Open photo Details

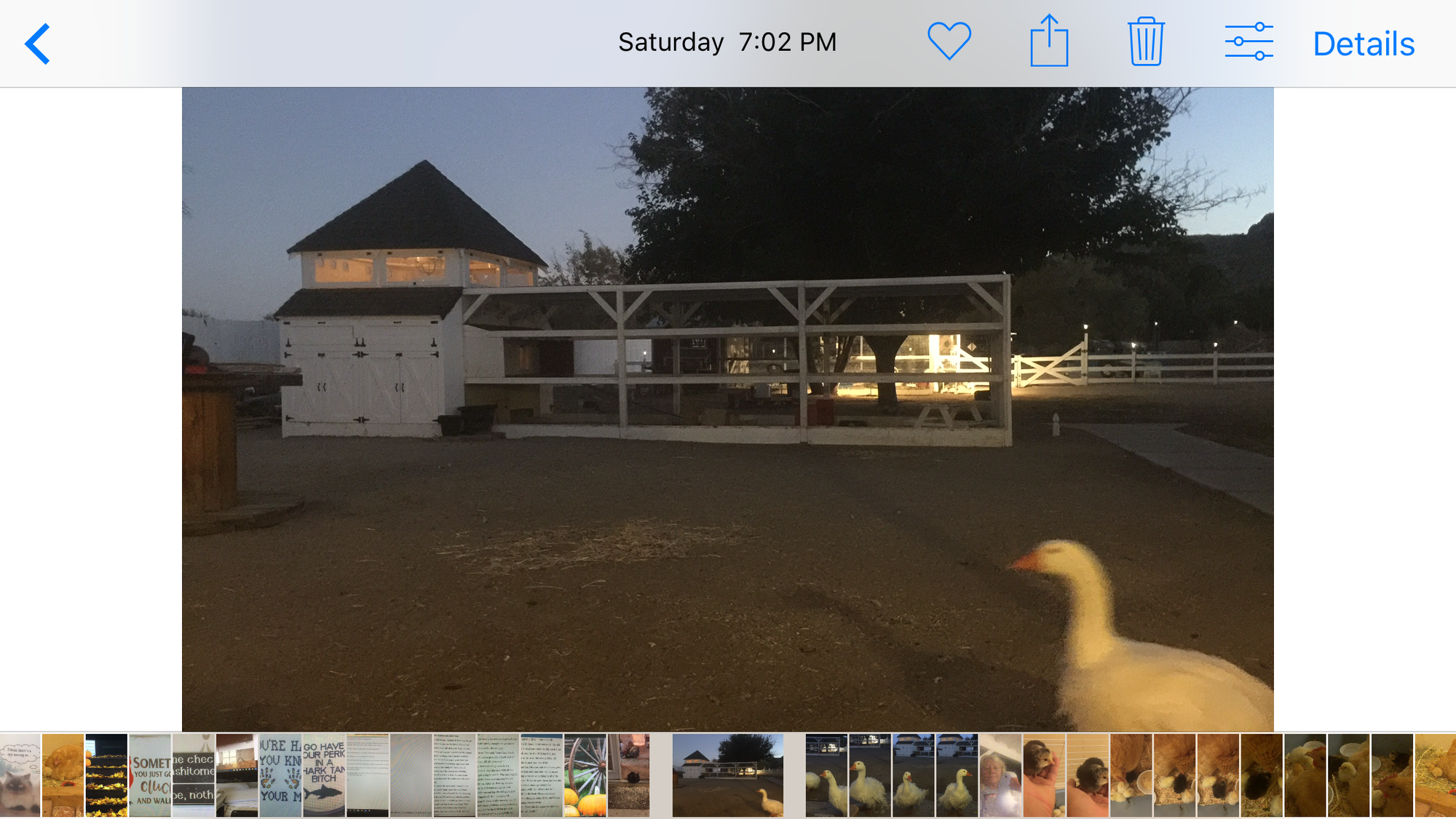1364,44
